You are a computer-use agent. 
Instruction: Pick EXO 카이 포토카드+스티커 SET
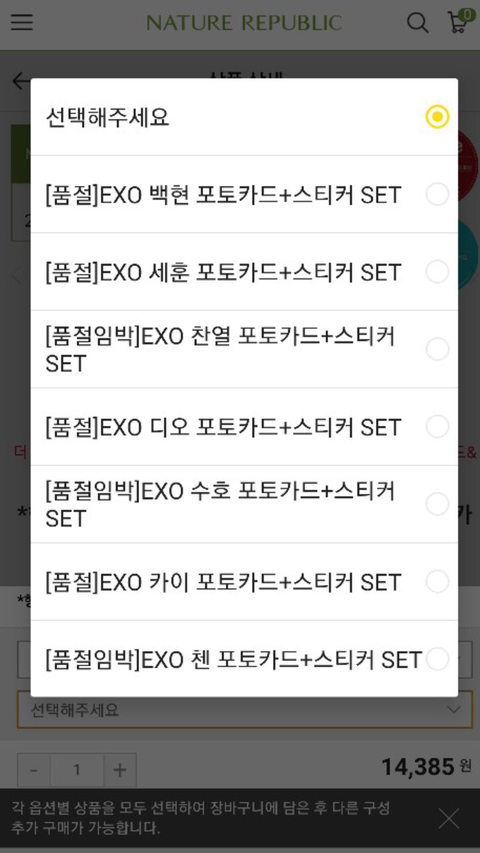pyautogui.click(x=244, y=582)
